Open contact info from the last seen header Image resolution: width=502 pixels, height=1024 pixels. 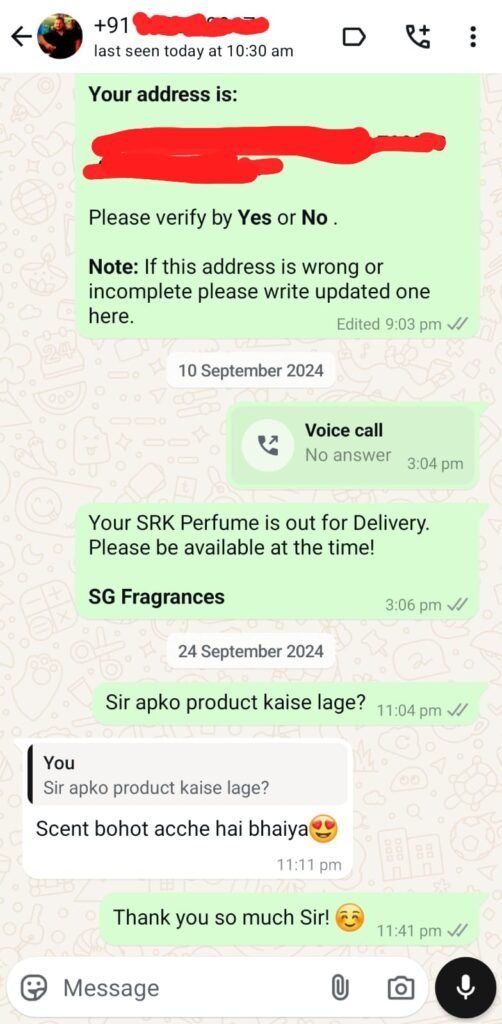(x=194, y=51)
